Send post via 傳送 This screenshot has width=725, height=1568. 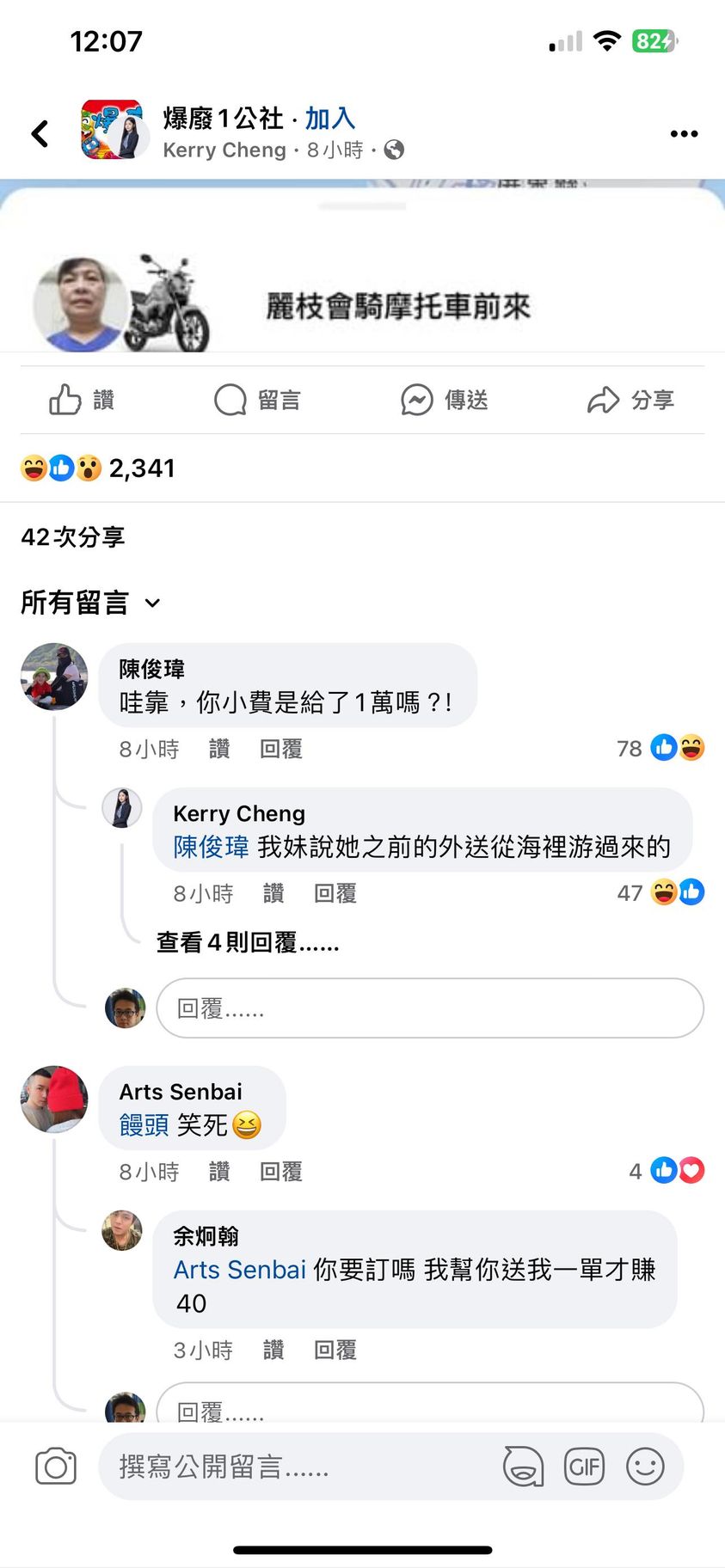pos(445,400)
